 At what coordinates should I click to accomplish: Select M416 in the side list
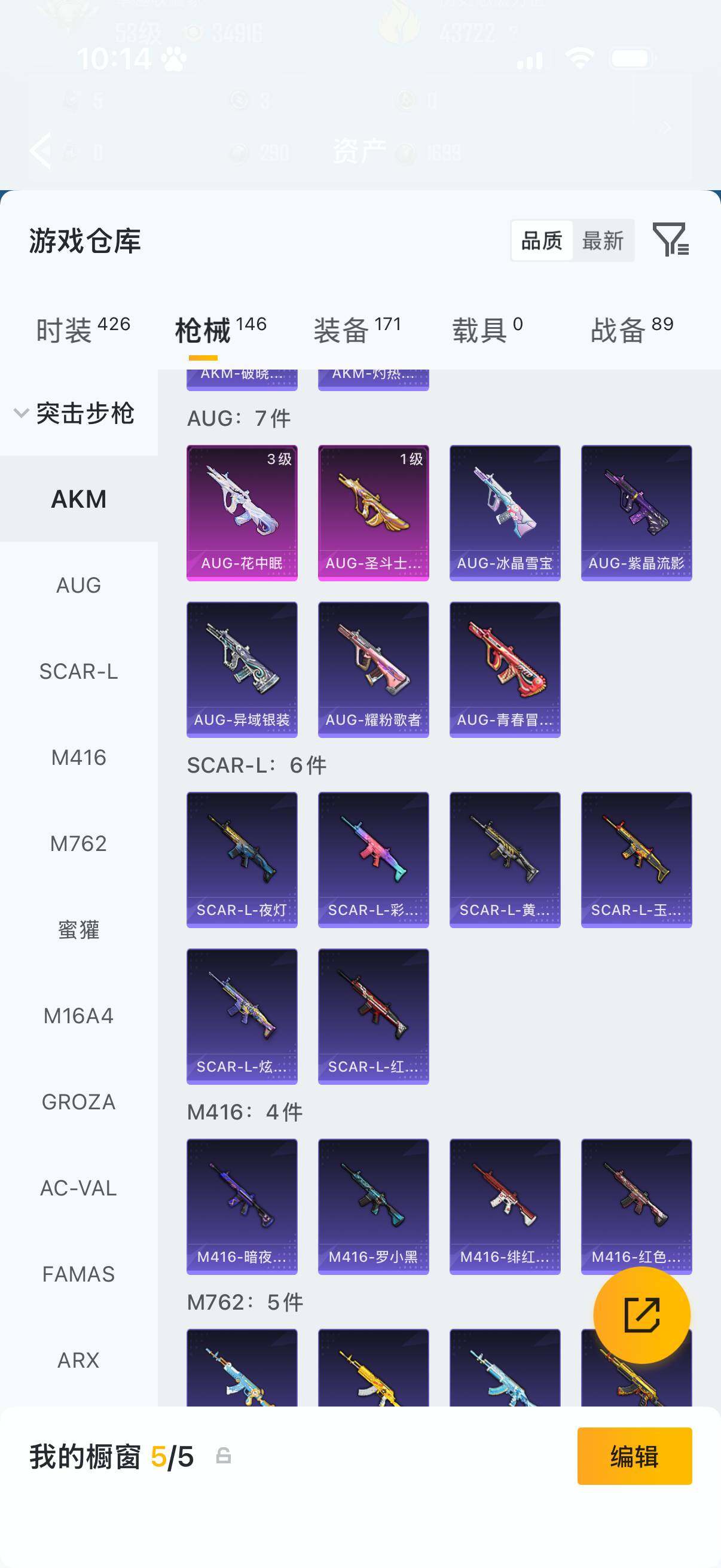78,757
